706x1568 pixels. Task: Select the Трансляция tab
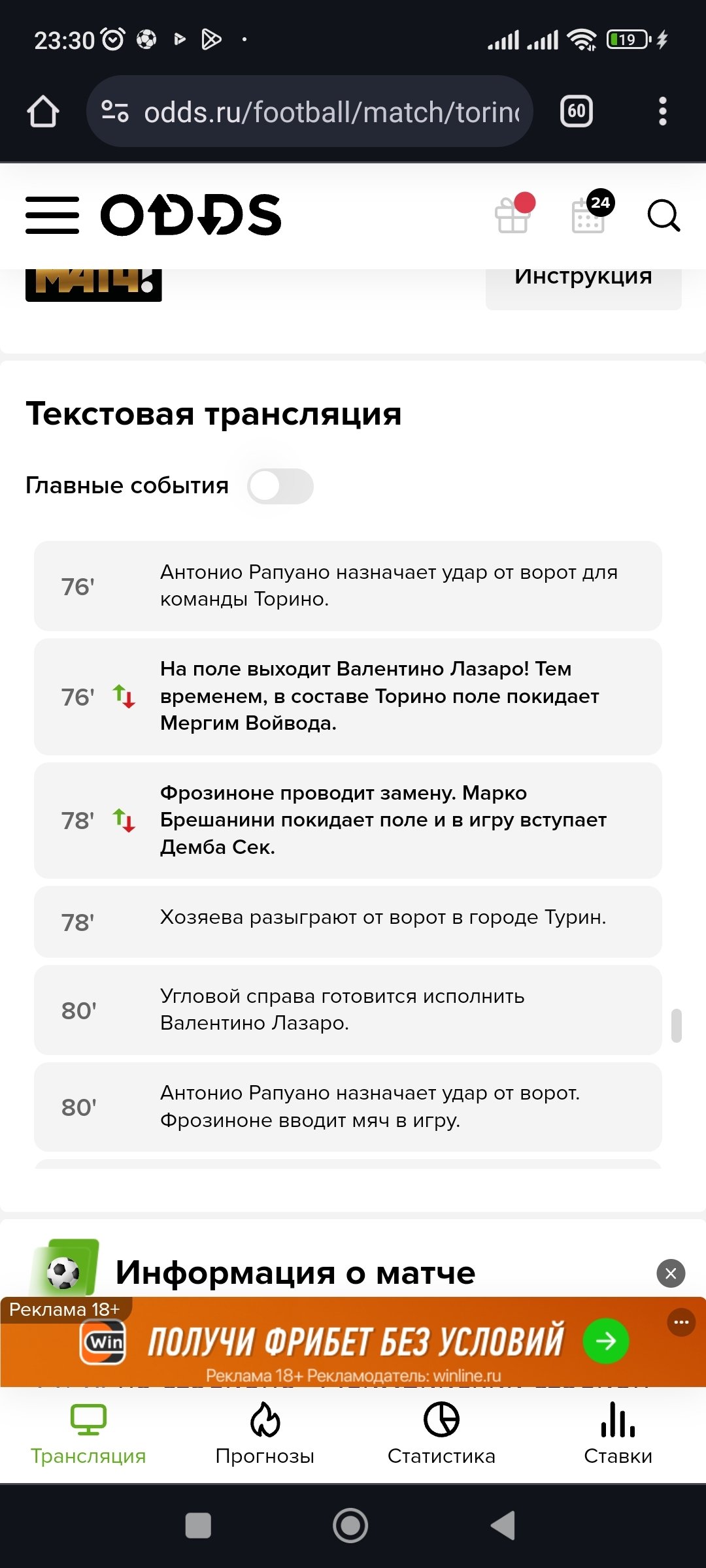(88, 1433)
